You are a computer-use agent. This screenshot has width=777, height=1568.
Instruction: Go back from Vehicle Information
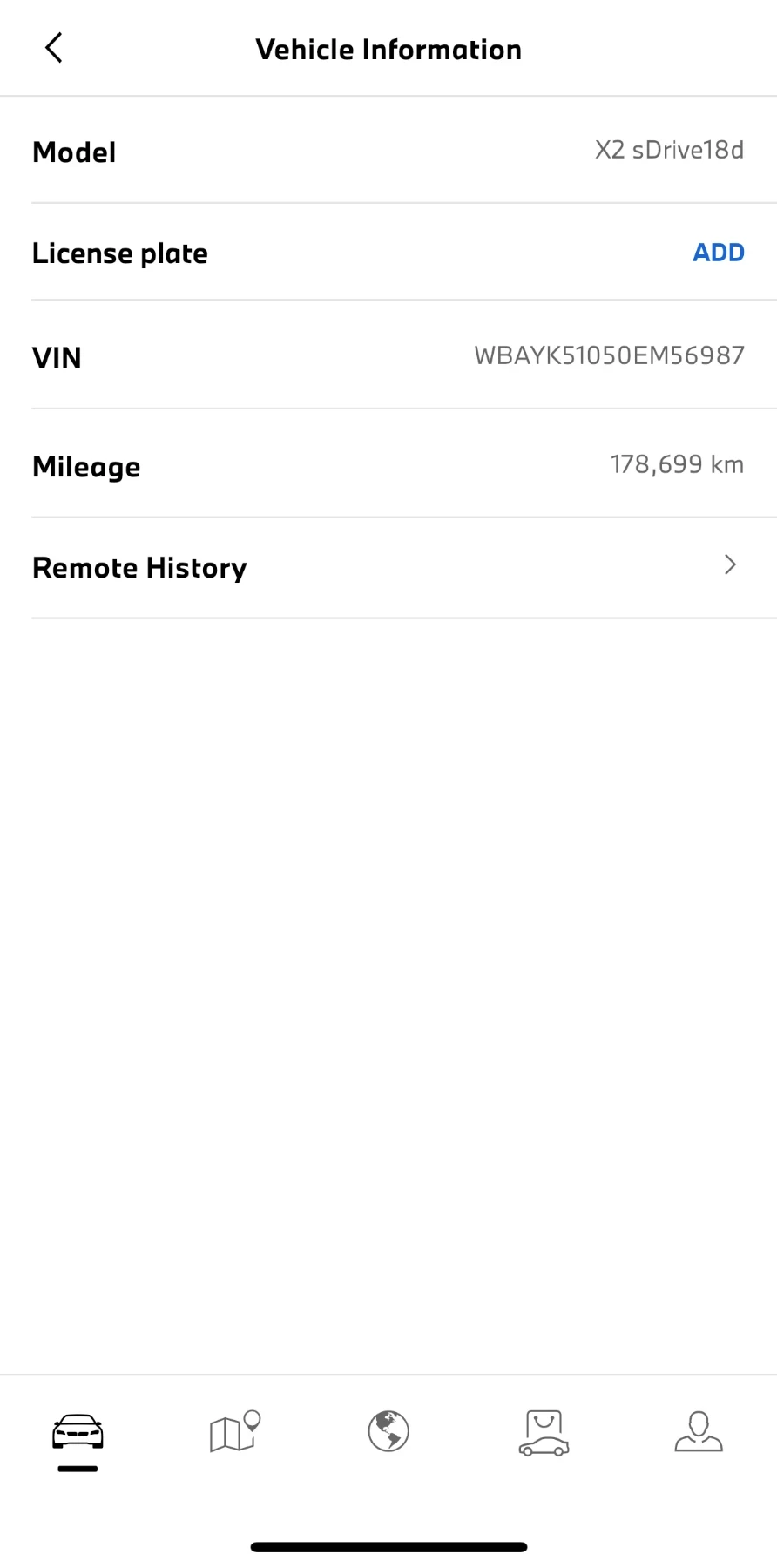pyautogui.click(x=54, y=49)
